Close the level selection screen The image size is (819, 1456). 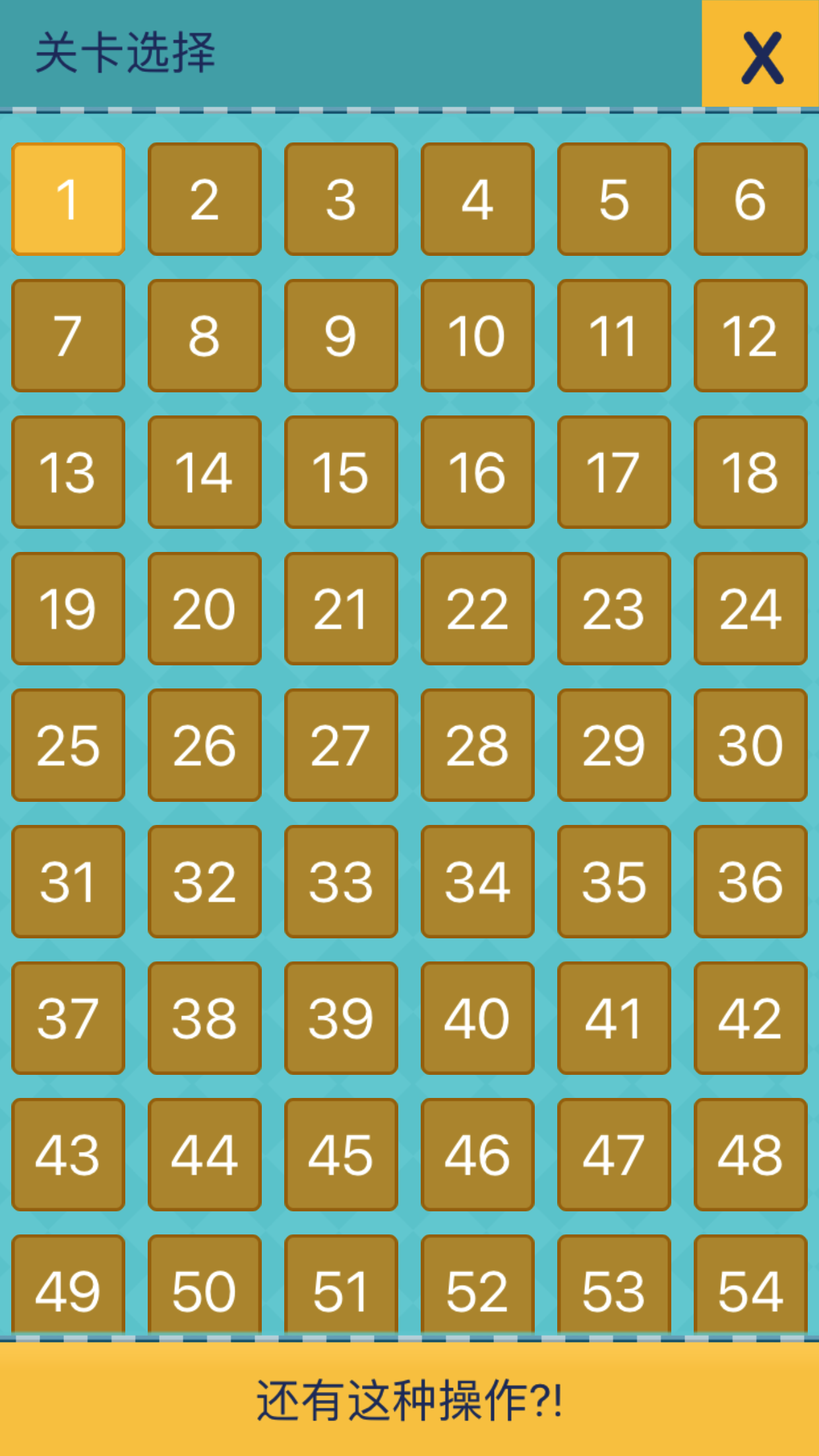[760, 54]
